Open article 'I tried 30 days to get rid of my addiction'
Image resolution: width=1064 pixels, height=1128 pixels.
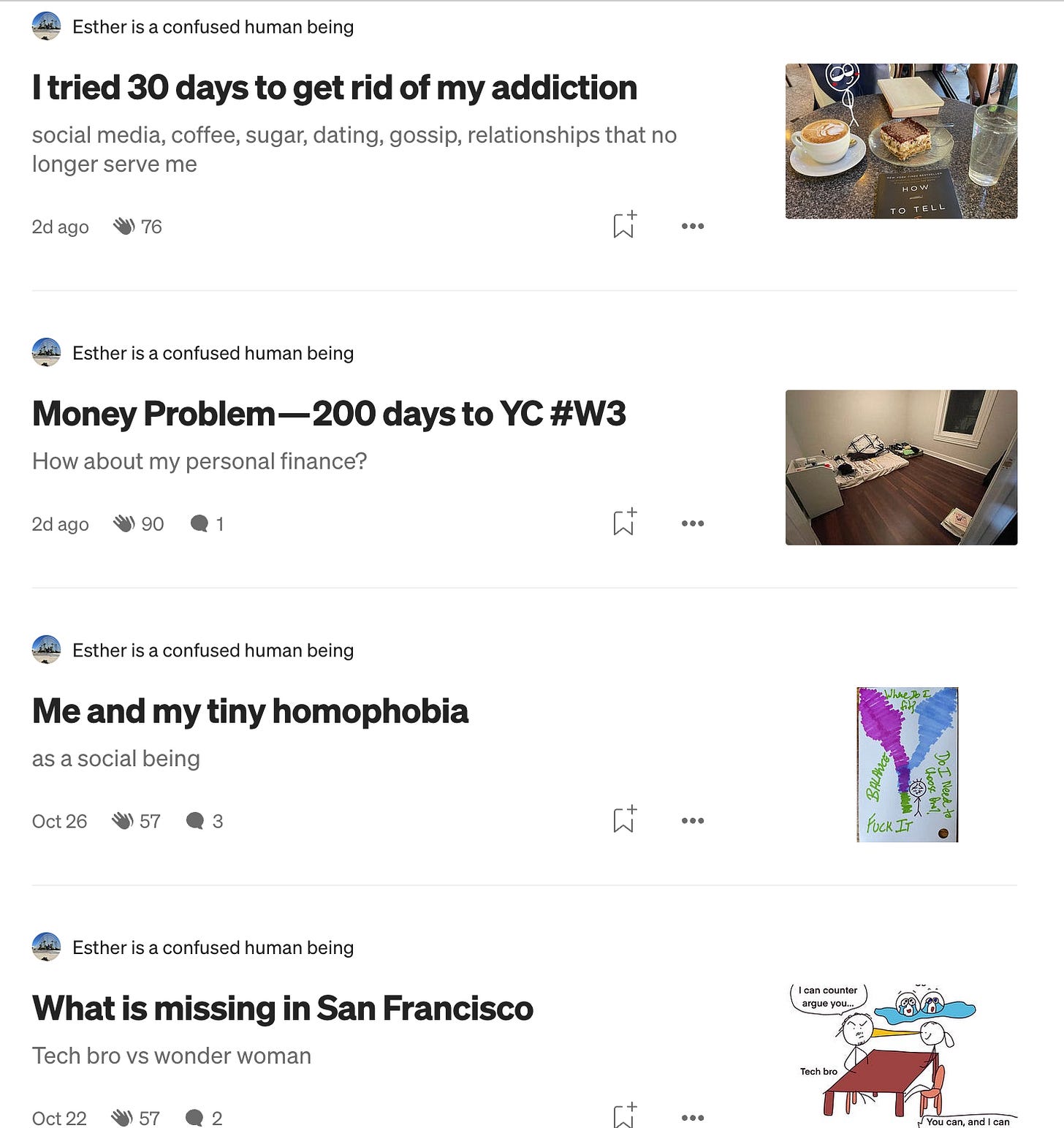[334, 88]
